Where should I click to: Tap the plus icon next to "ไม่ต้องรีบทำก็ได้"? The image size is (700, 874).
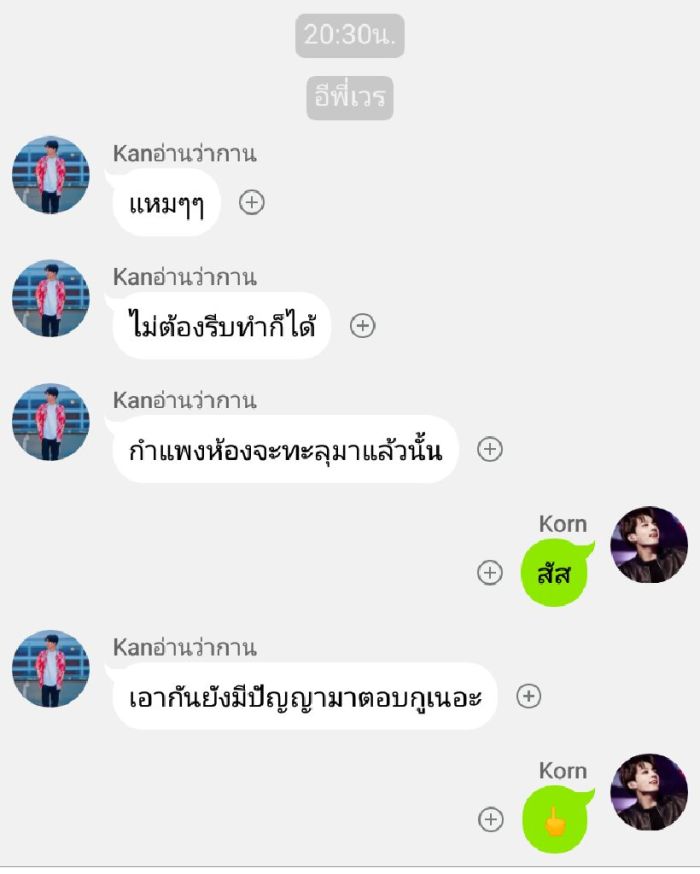(x=363, y=326)
